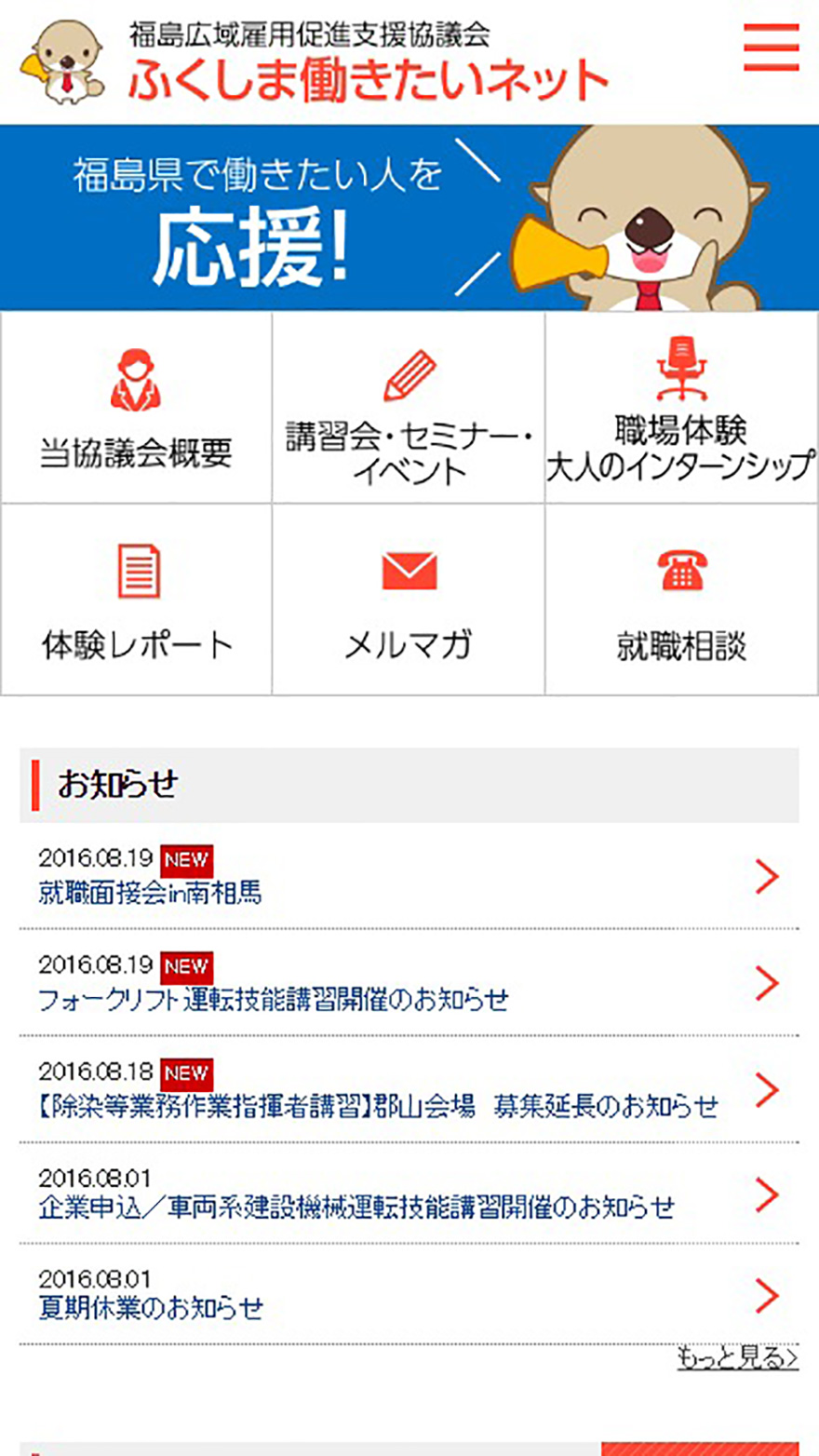Open 除染等業務作業指揮者講習 郡山会場 notice
Screen dimensions: 819x1456
coord(378,1106)
